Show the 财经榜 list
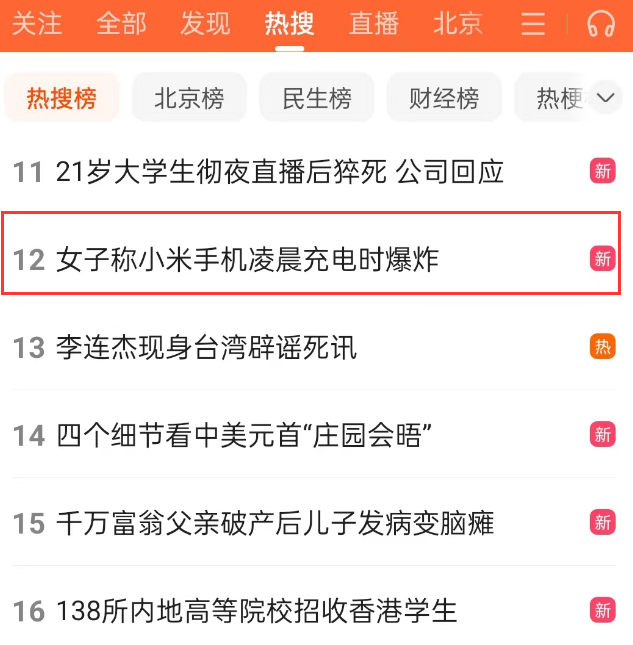This screenshot has height=645, width=633. point(444,98)
